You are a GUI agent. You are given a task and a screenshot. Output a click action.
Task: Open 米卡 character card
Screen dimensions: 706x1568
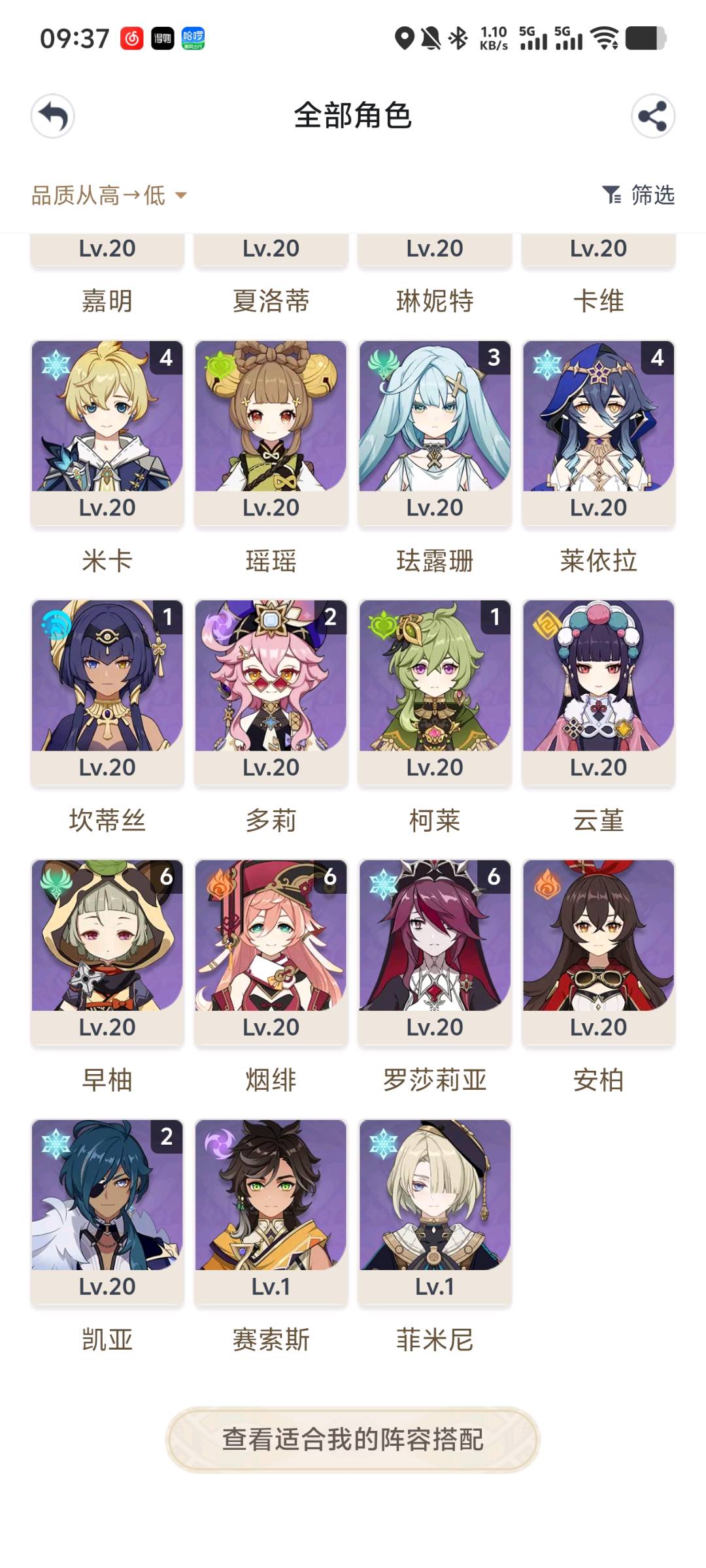coord(107,433)
